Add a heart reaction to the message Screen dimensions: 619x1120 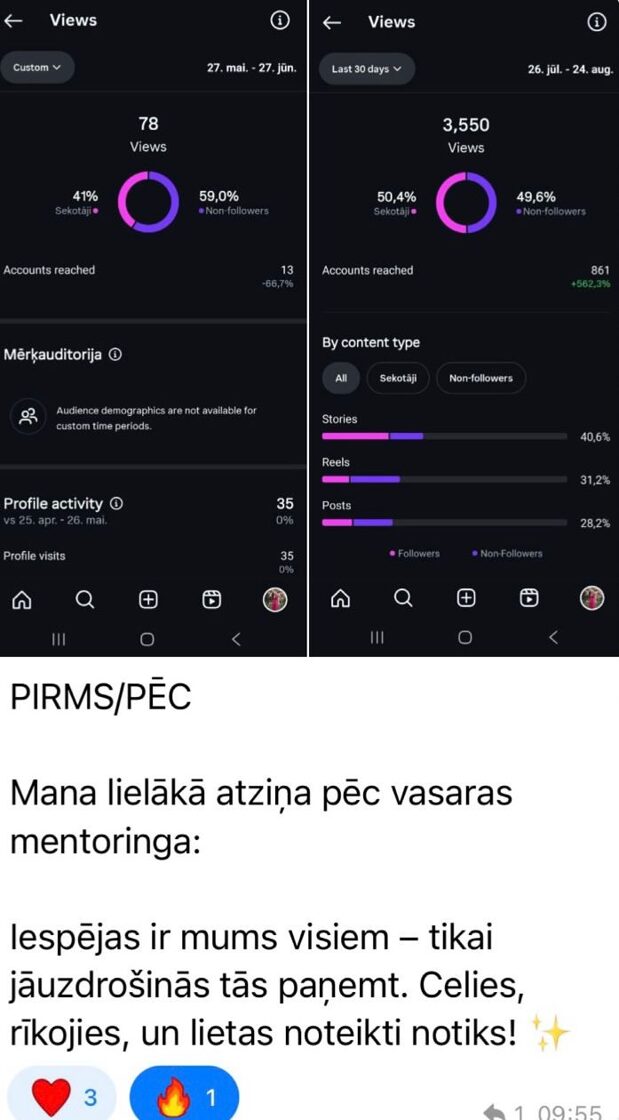click(x=62, y=1096)
